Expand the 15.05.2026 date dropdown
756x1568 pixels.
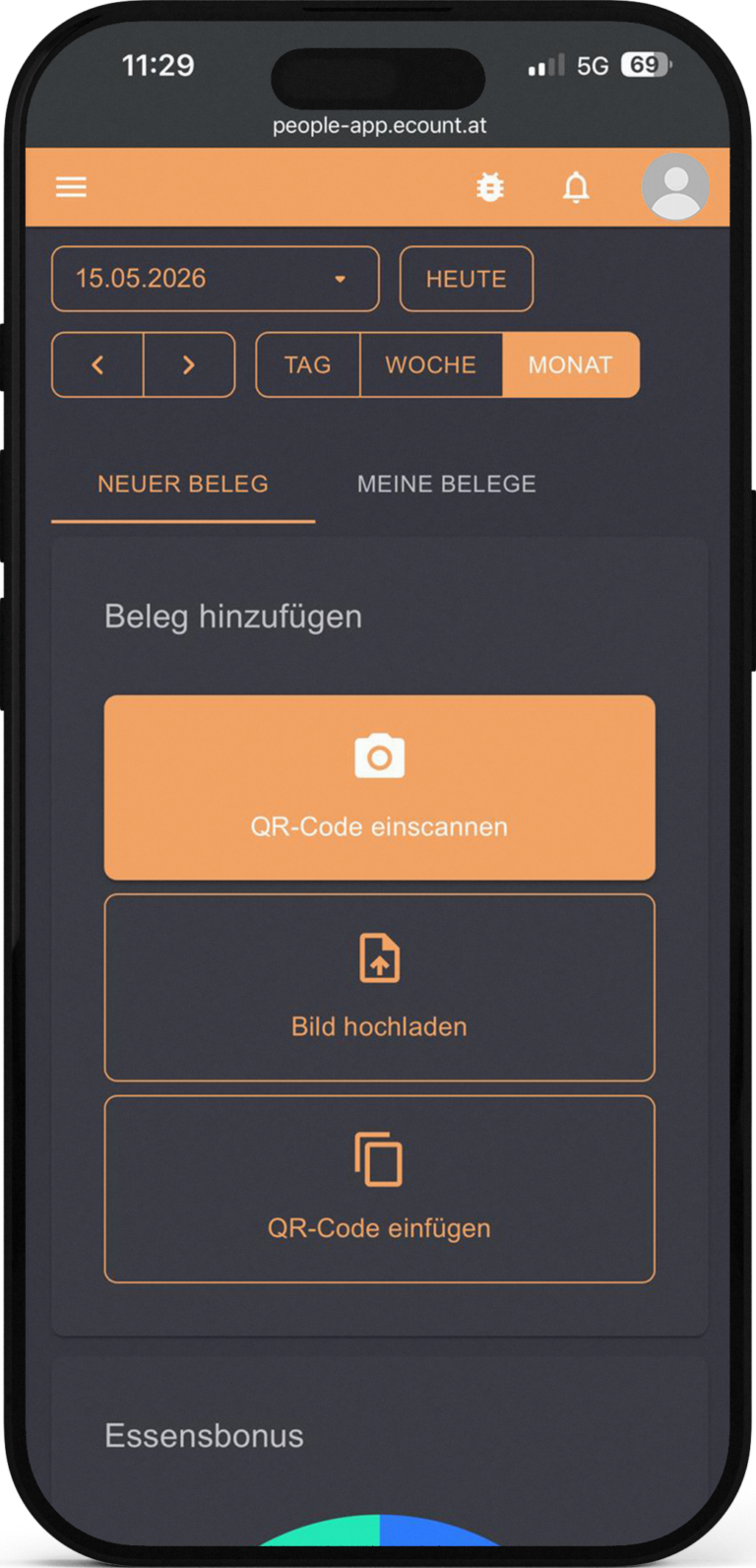[216, 279]
